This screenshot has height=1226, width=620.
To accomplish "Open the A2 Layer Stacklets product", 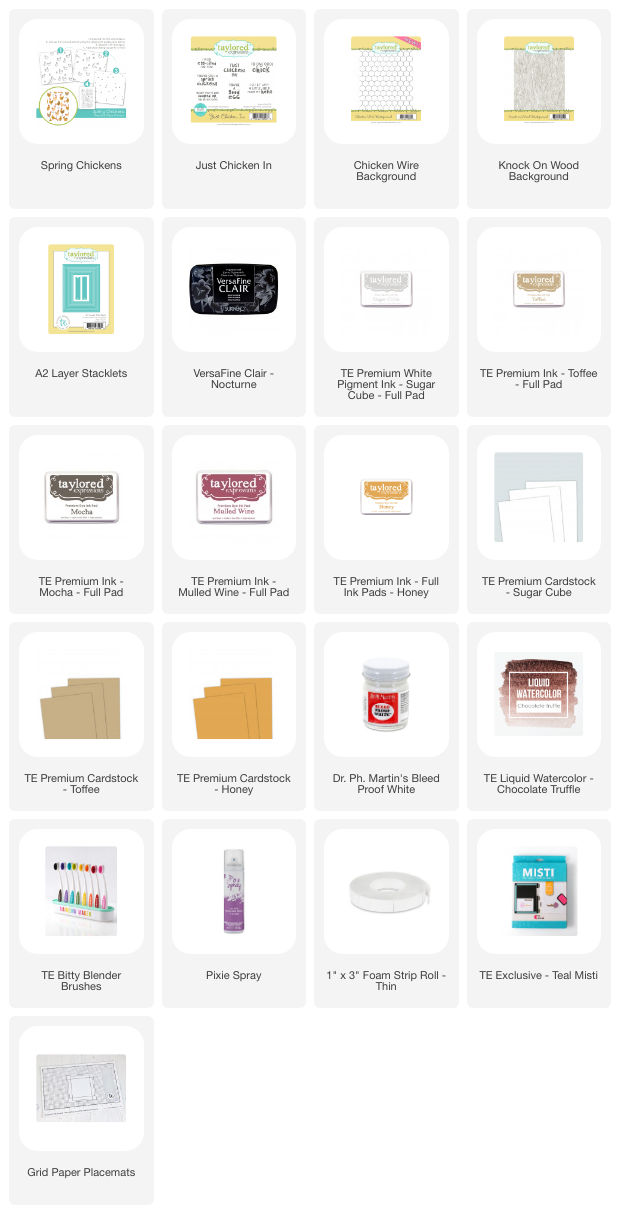I will coord(81,290).
